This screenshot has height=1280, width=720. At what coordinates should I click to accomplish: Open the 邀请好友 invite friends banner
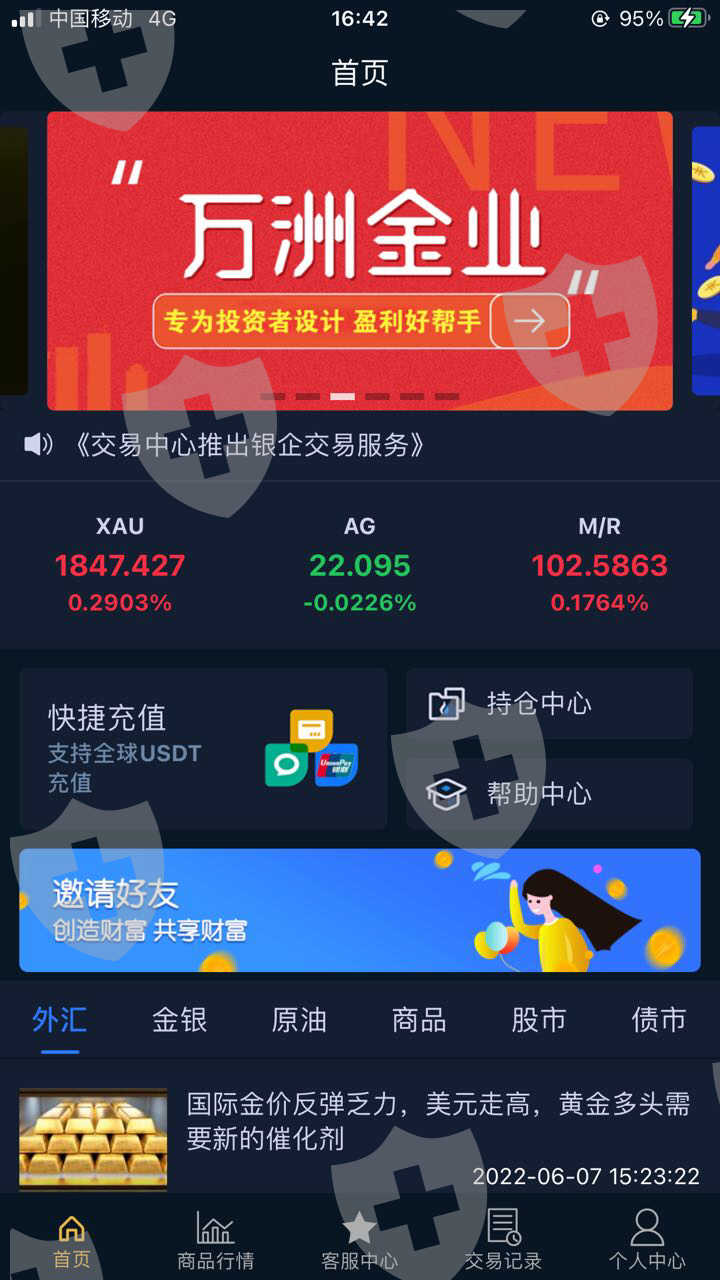(x=360, y=910)
